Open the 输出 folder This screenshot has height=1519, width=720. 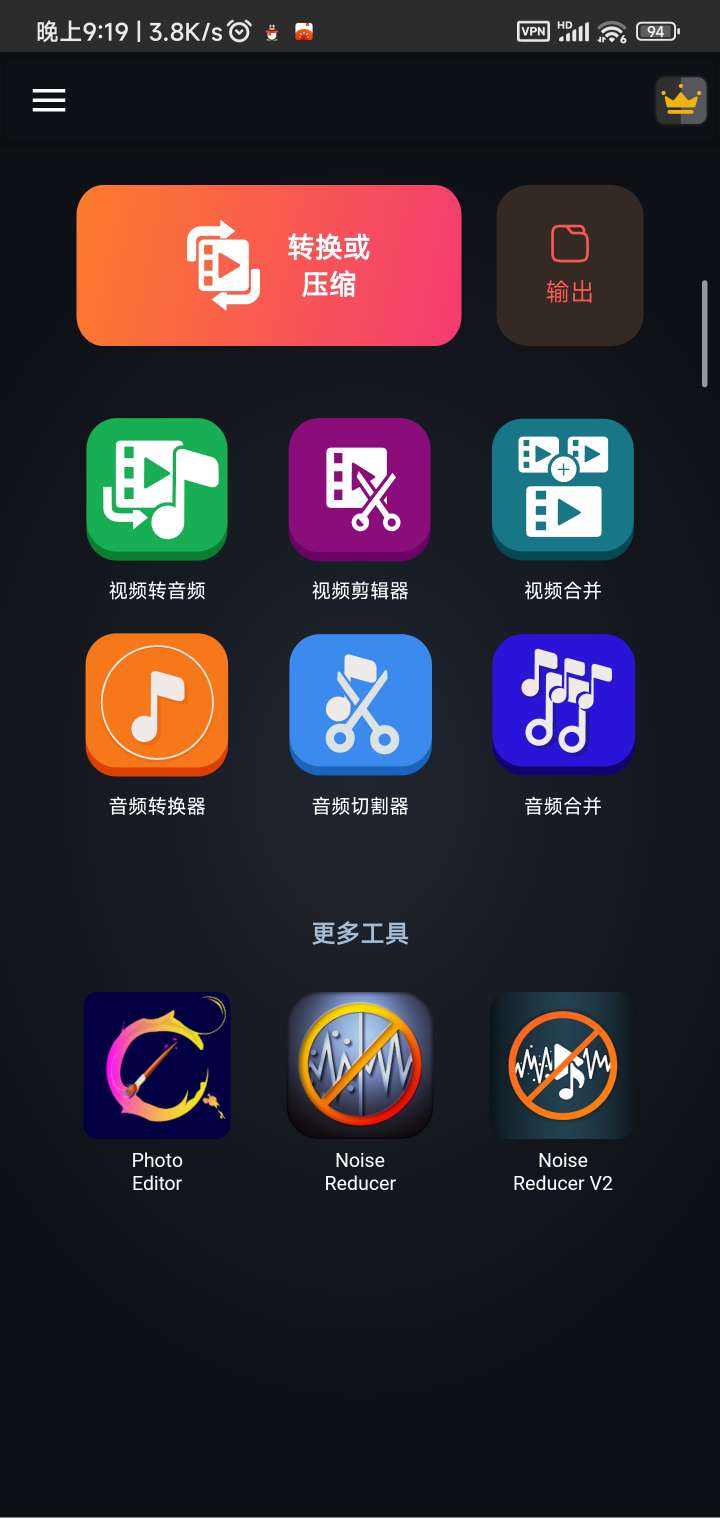pos(569,265)
